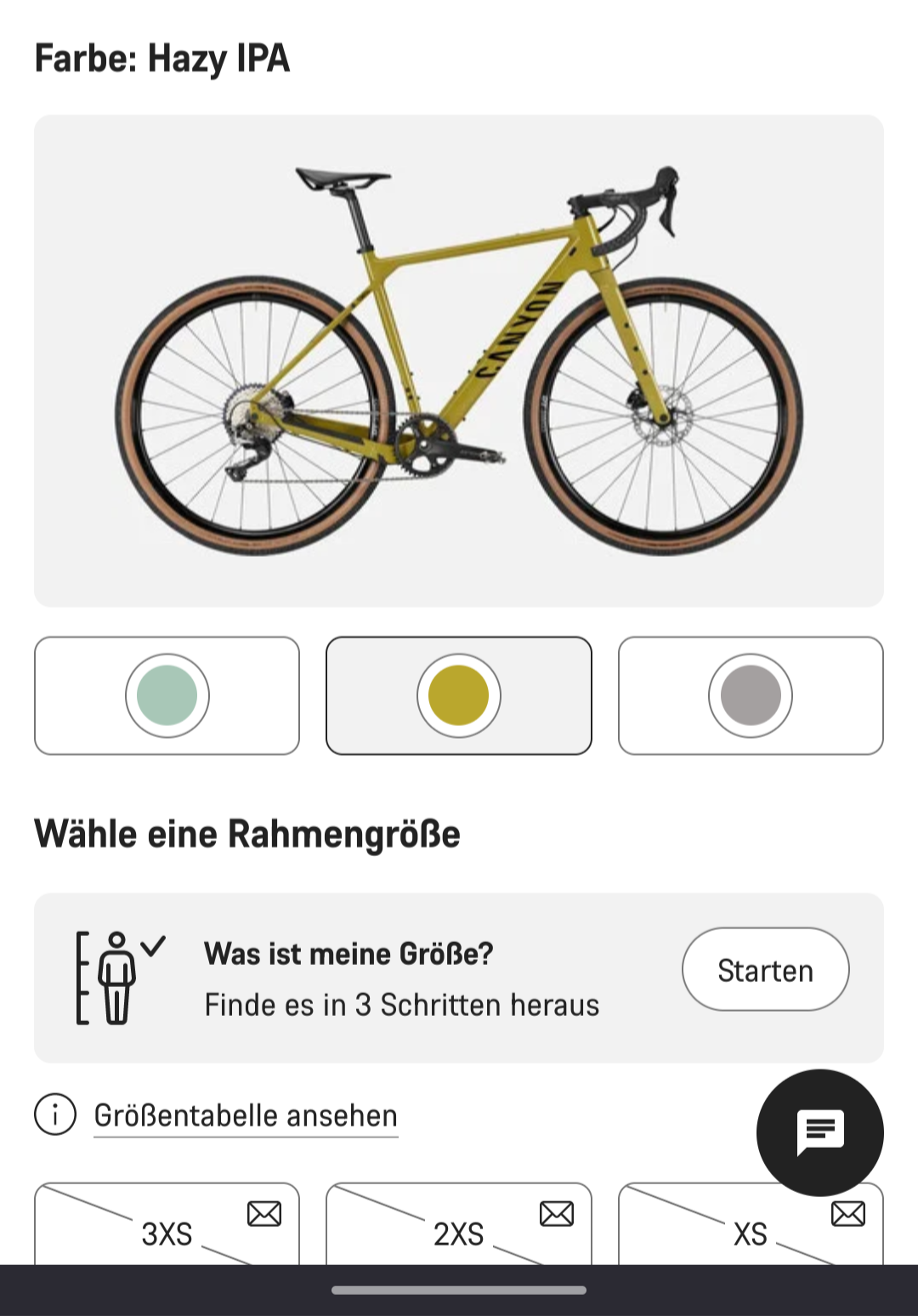This screenshot has width=918, height=1316.
Task: Open the chat support bubble
Action: pyautogui.click(x=819, y=1132)
